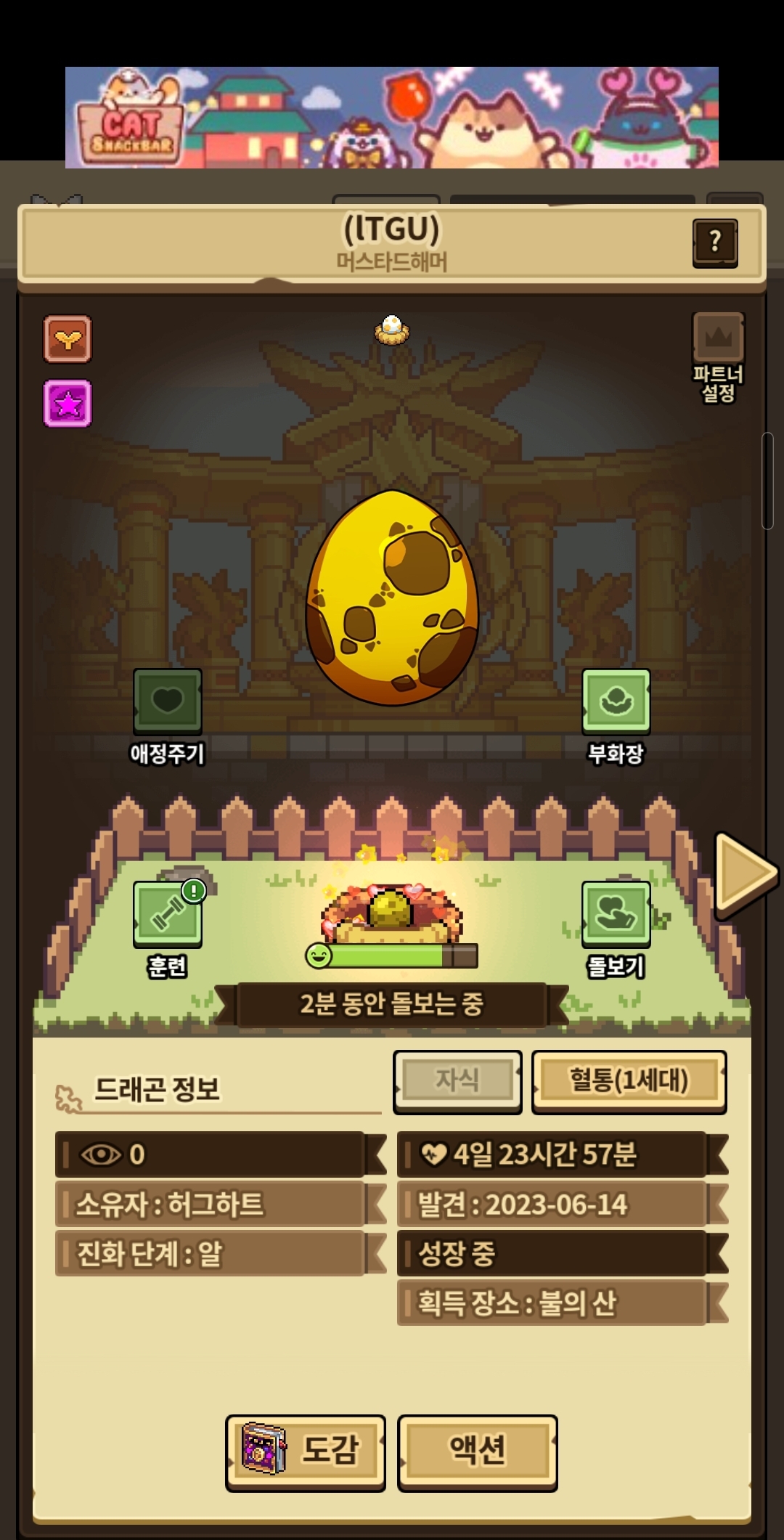Viewport: 784px width, 1540px height.
Task: Tap the purple star badge icon
Action: coord(68,403)
